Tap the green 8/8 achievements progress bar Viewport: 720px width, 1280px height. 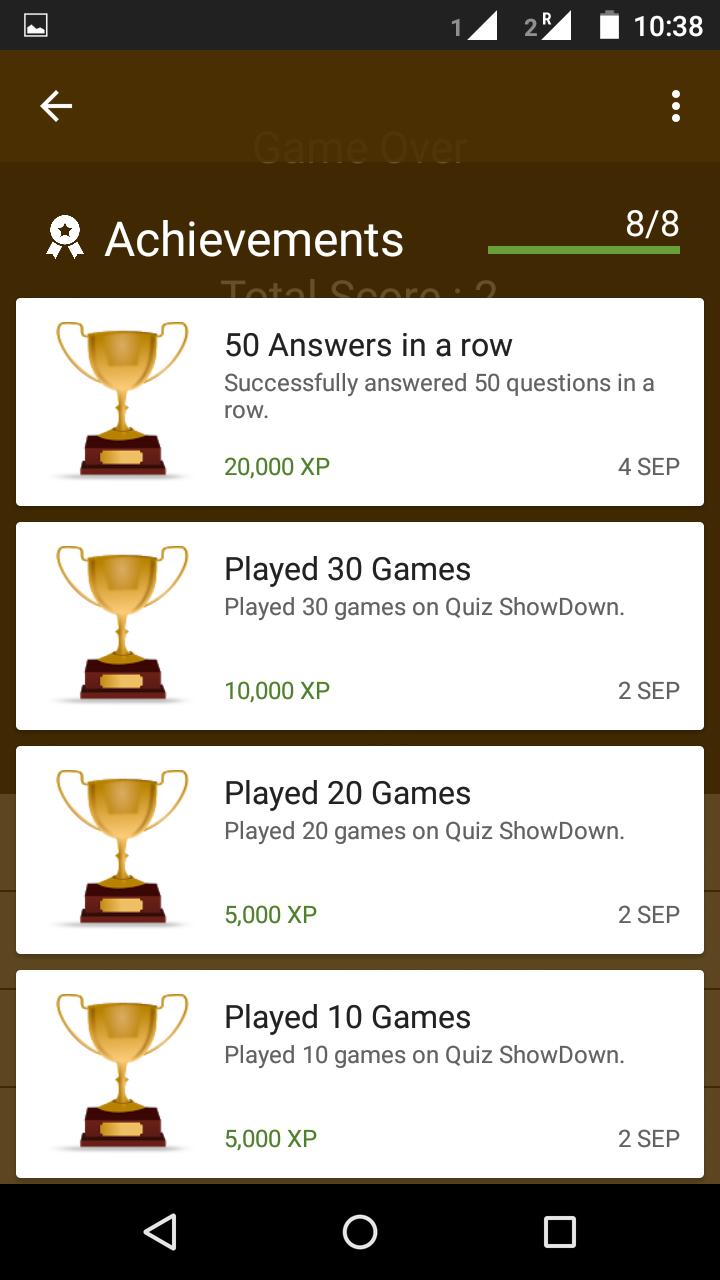click(583, 247)
